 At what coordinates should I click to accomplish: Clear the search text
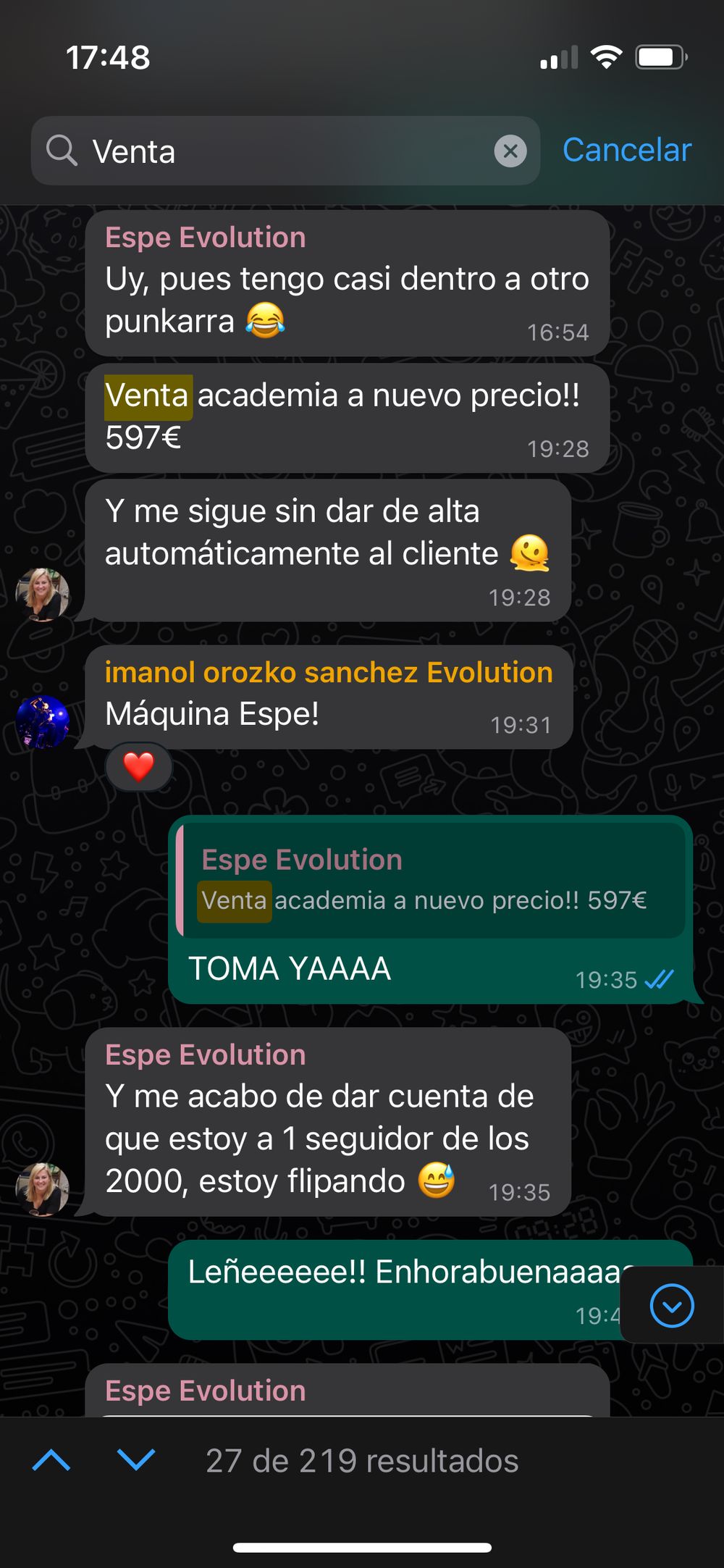pos(510,151)
